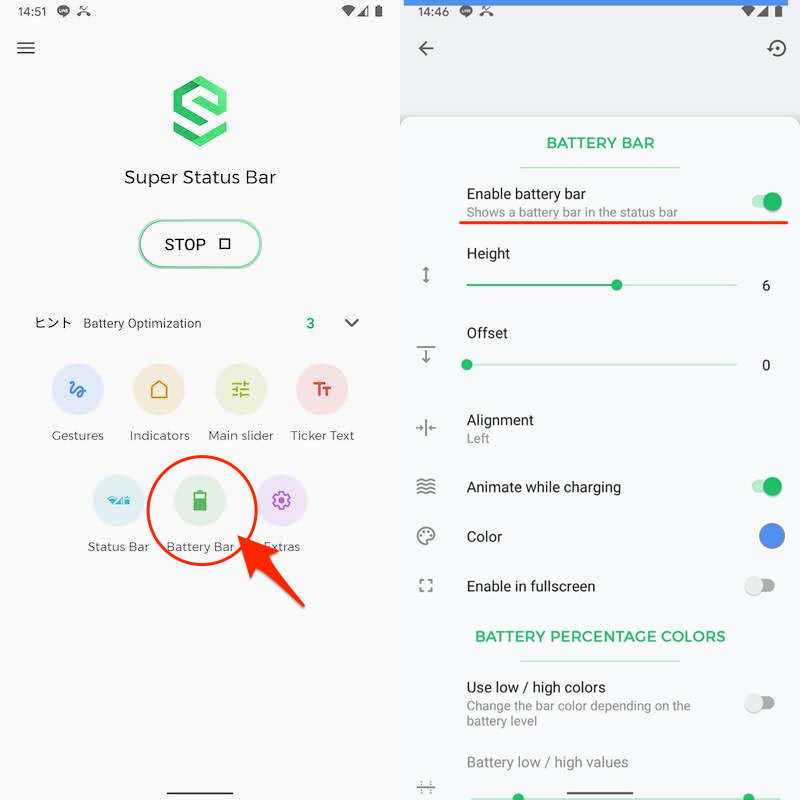Open Gestures settings
800x800 pixels.
click(x=78, y=390)
